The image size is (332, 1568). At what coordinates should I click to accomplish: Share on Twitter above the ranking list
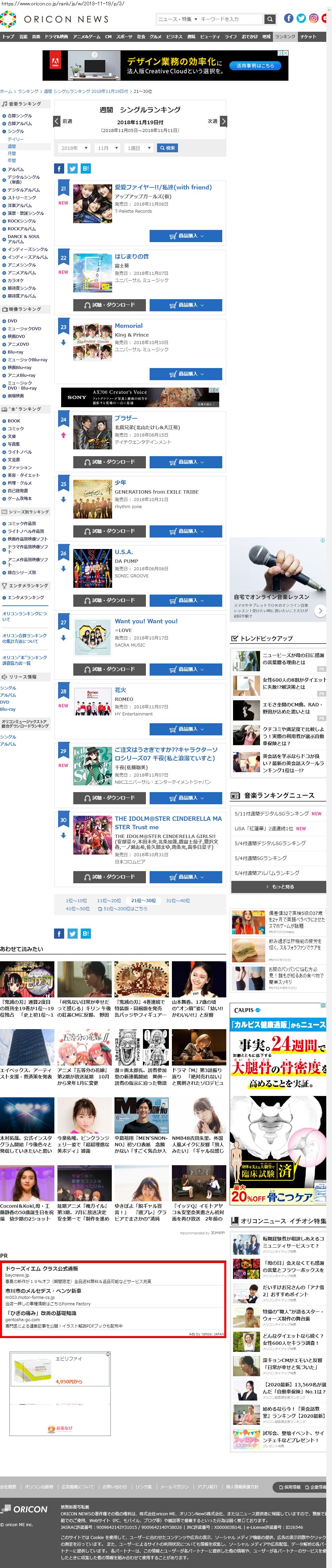point(73,168)
